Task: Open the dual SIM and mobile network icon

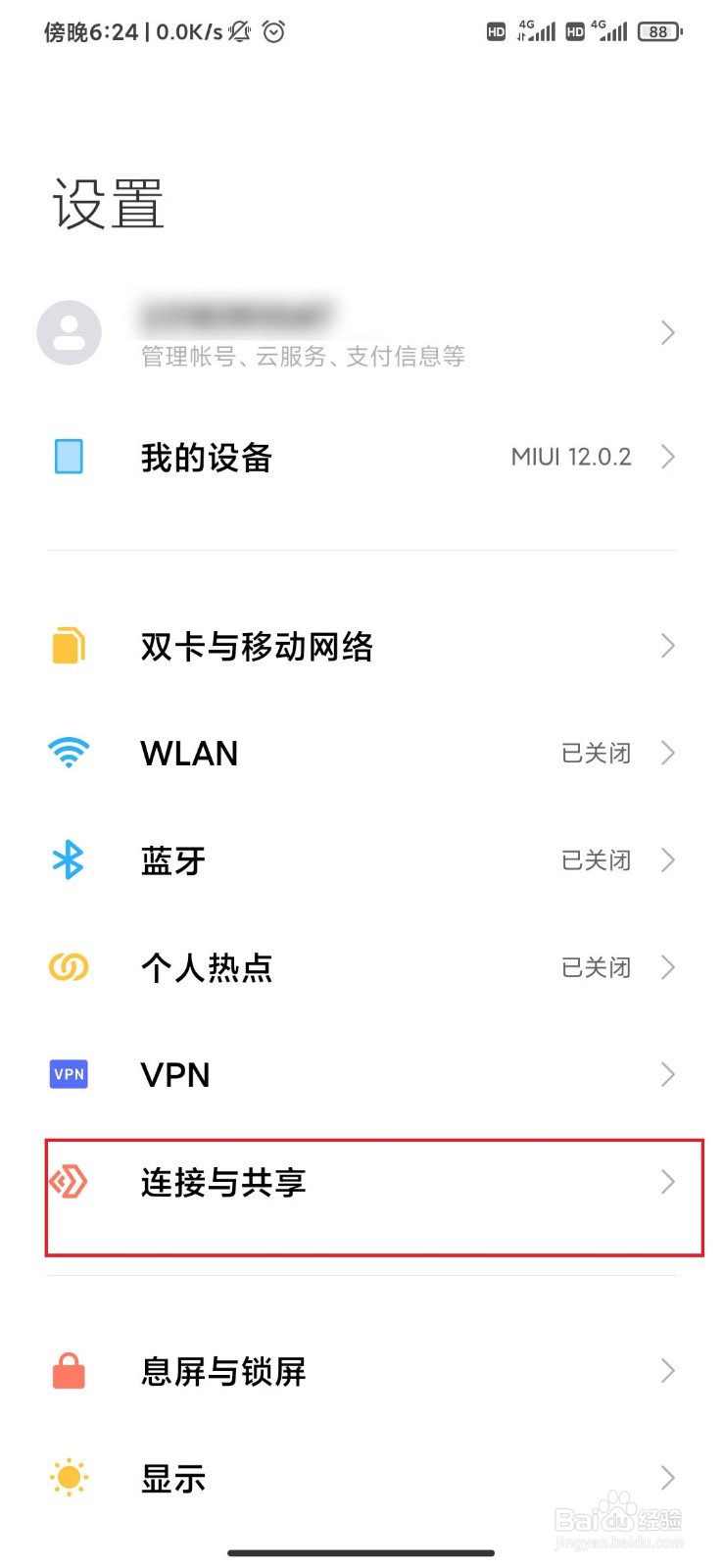Action: coord(68,645)
